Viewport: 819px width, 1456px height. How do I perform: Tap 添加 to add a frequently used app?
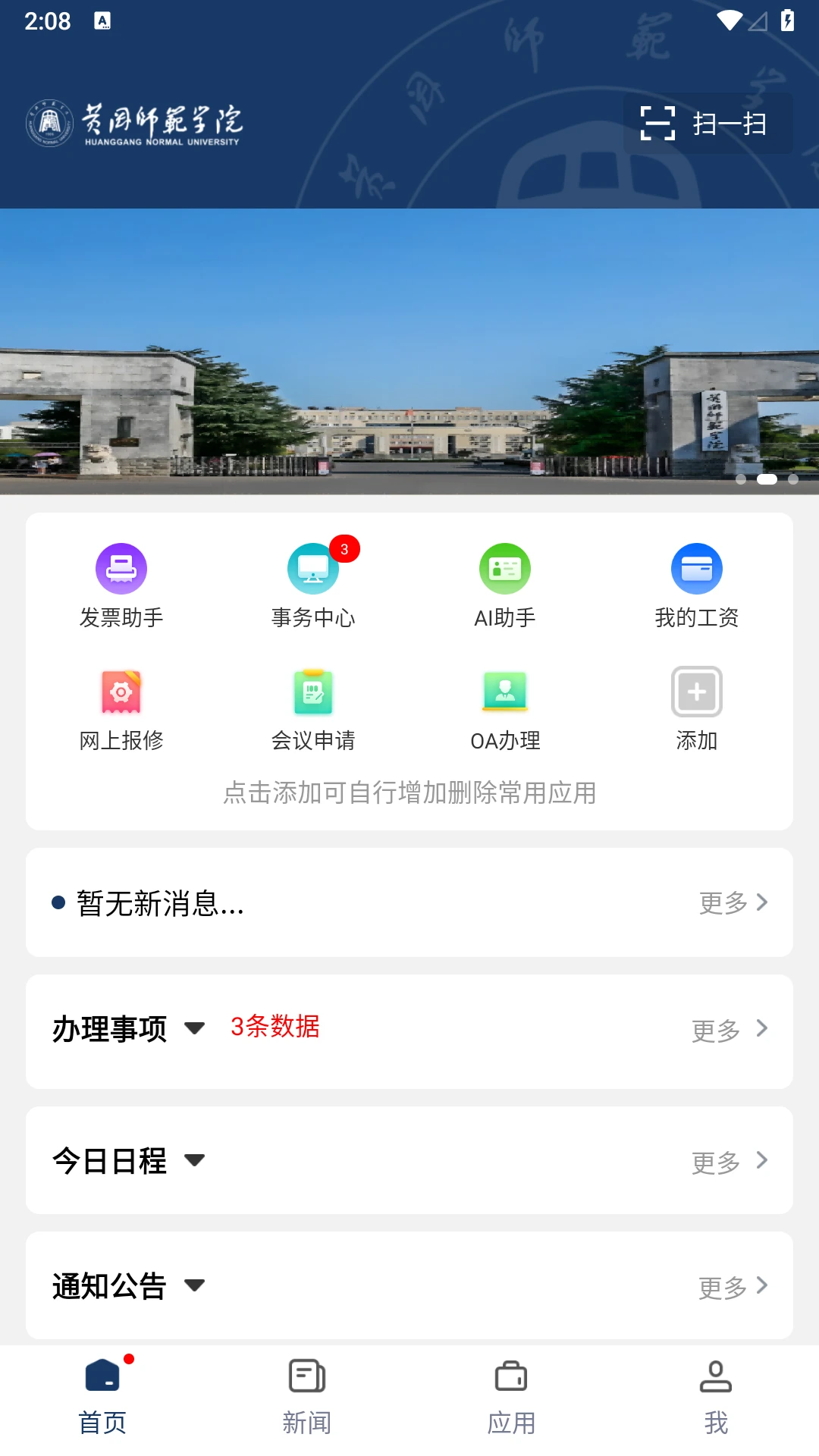[x=696, y=708]
